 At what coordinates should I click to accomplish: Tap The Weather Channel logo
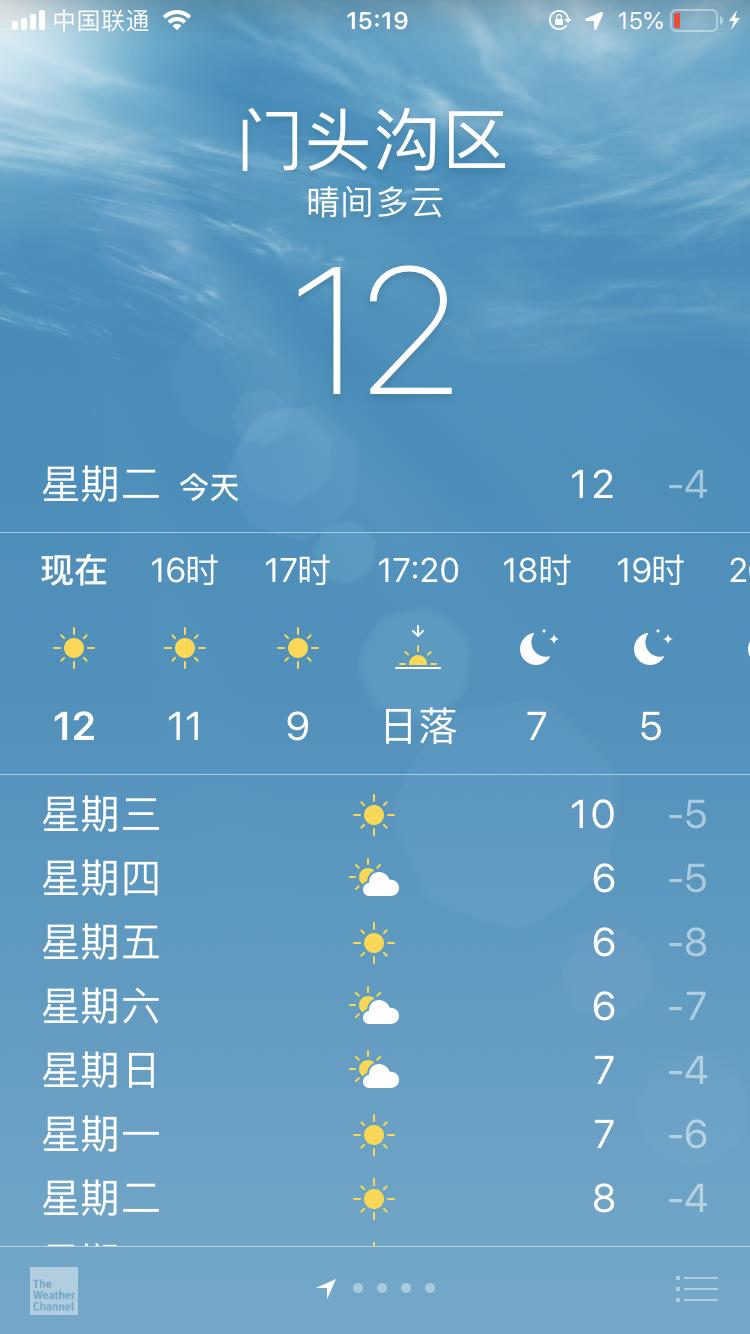55,1292
